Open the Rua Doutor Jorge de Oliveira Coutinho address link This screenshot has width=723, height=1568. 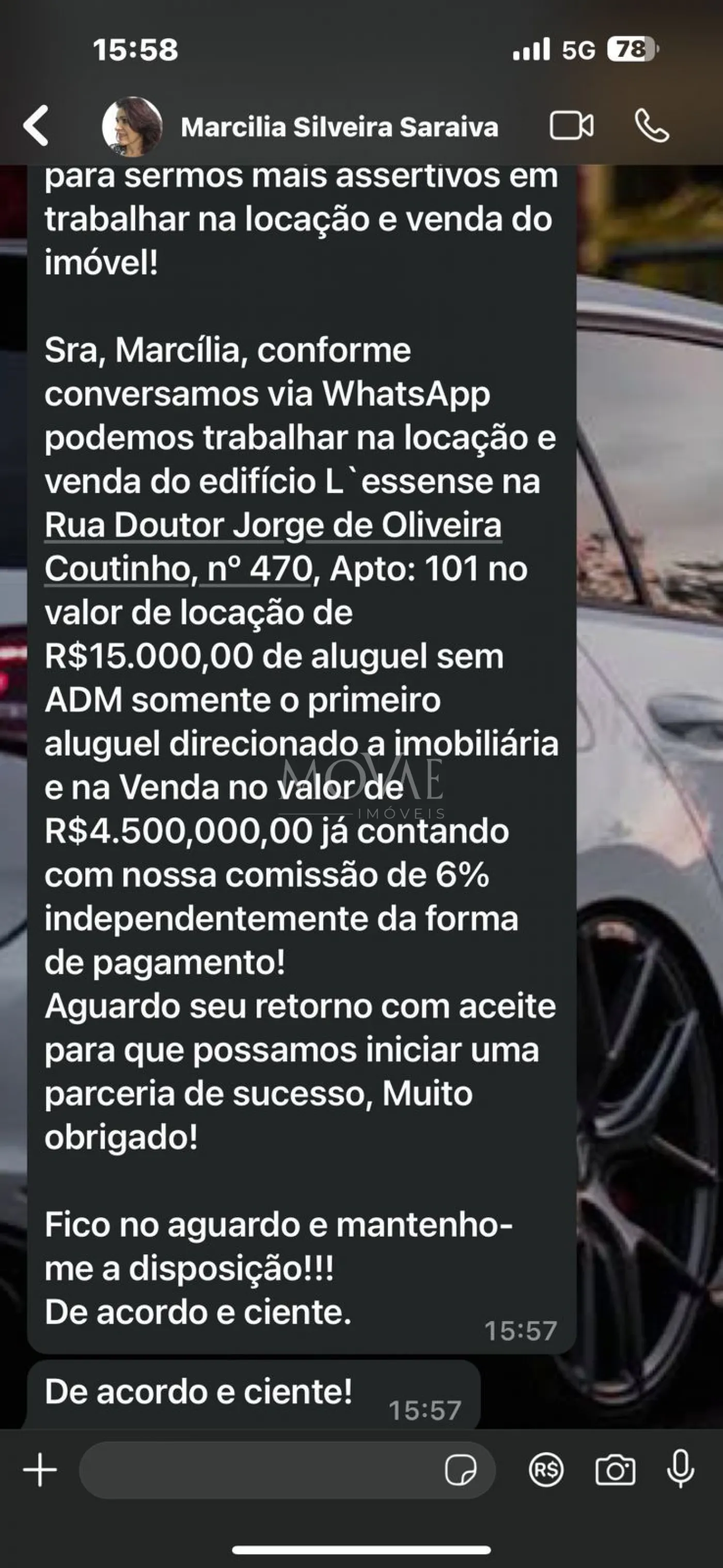pos(273,526)
